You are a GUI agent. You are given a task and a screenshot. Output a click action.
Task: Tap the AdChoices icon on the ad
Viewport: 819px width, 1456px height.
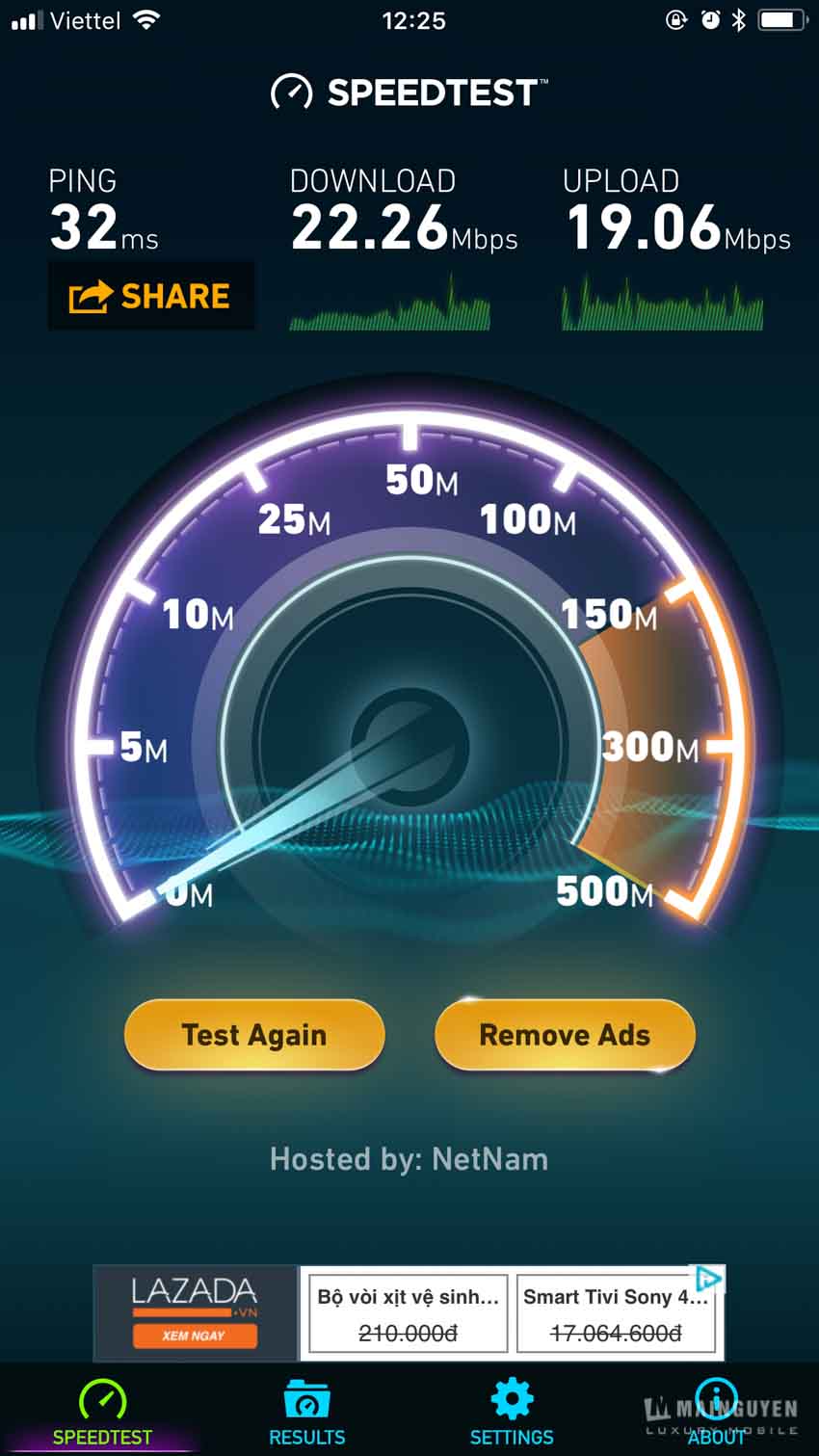click(x=708, y=1279)
